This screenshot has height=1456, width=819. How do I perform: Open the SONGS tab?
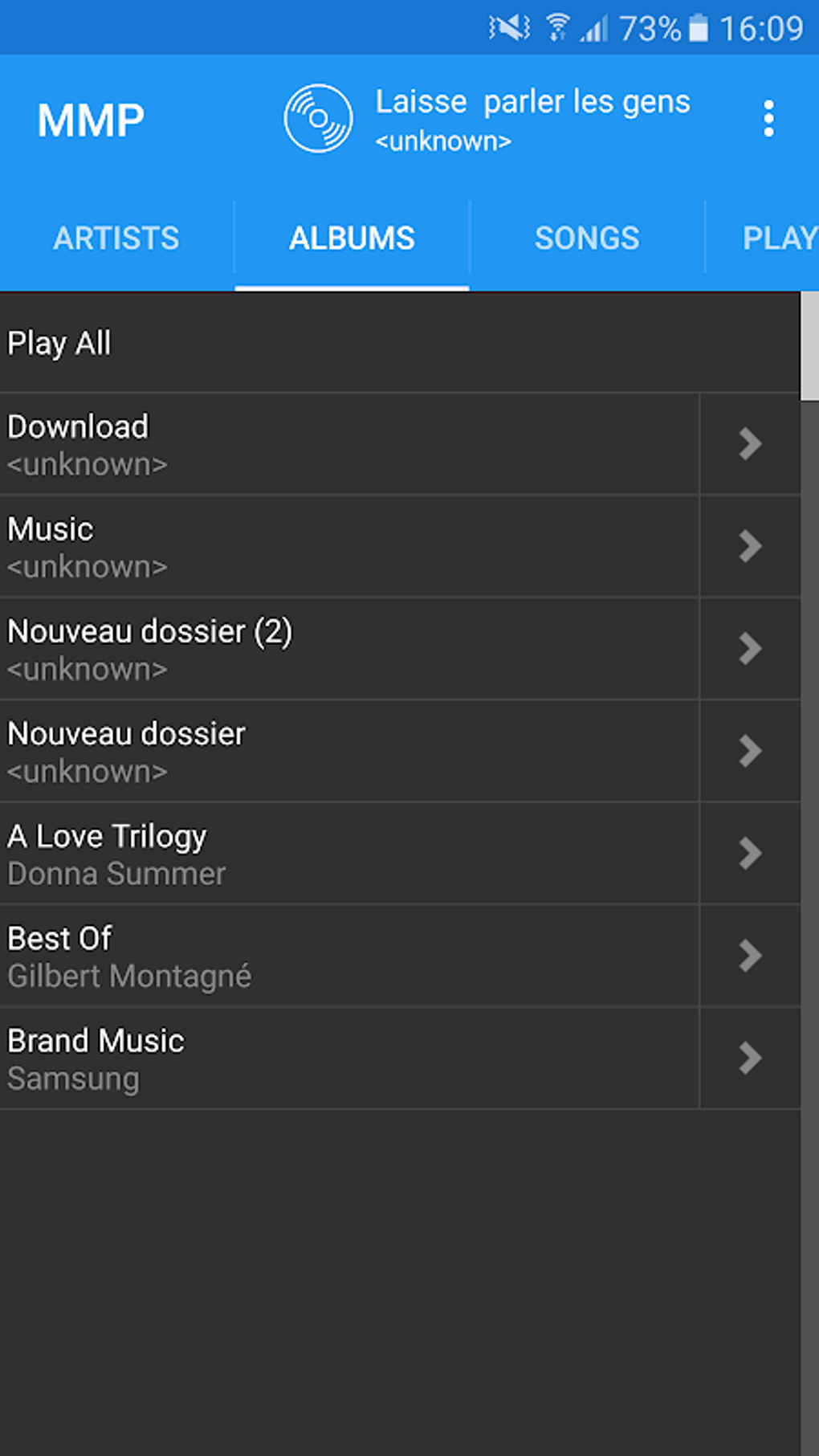pos(587,238)
